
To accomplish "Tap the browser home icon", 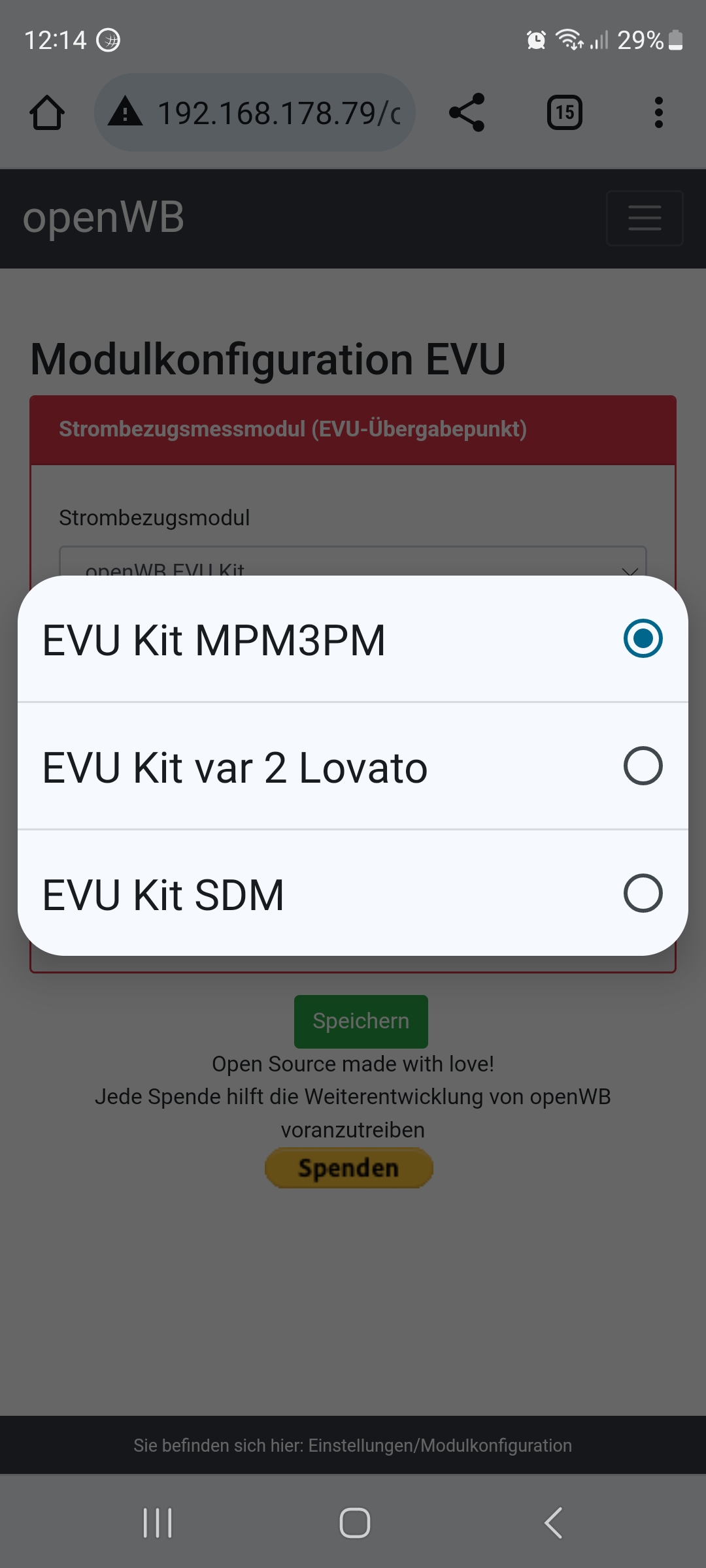I will tap(47, 113).
